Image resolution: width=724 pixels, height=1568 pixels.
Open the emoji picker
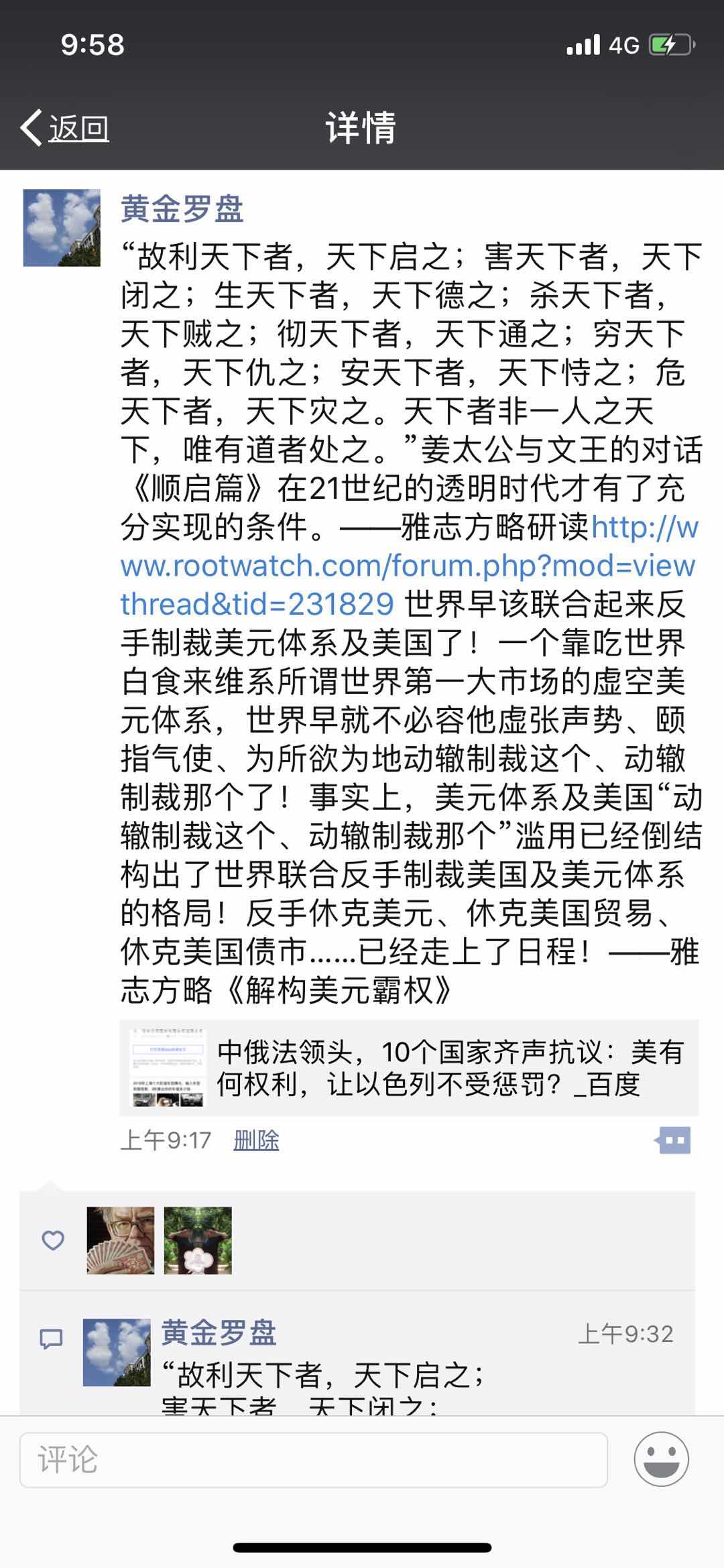pyautogui.click(x=662, y=1459)
